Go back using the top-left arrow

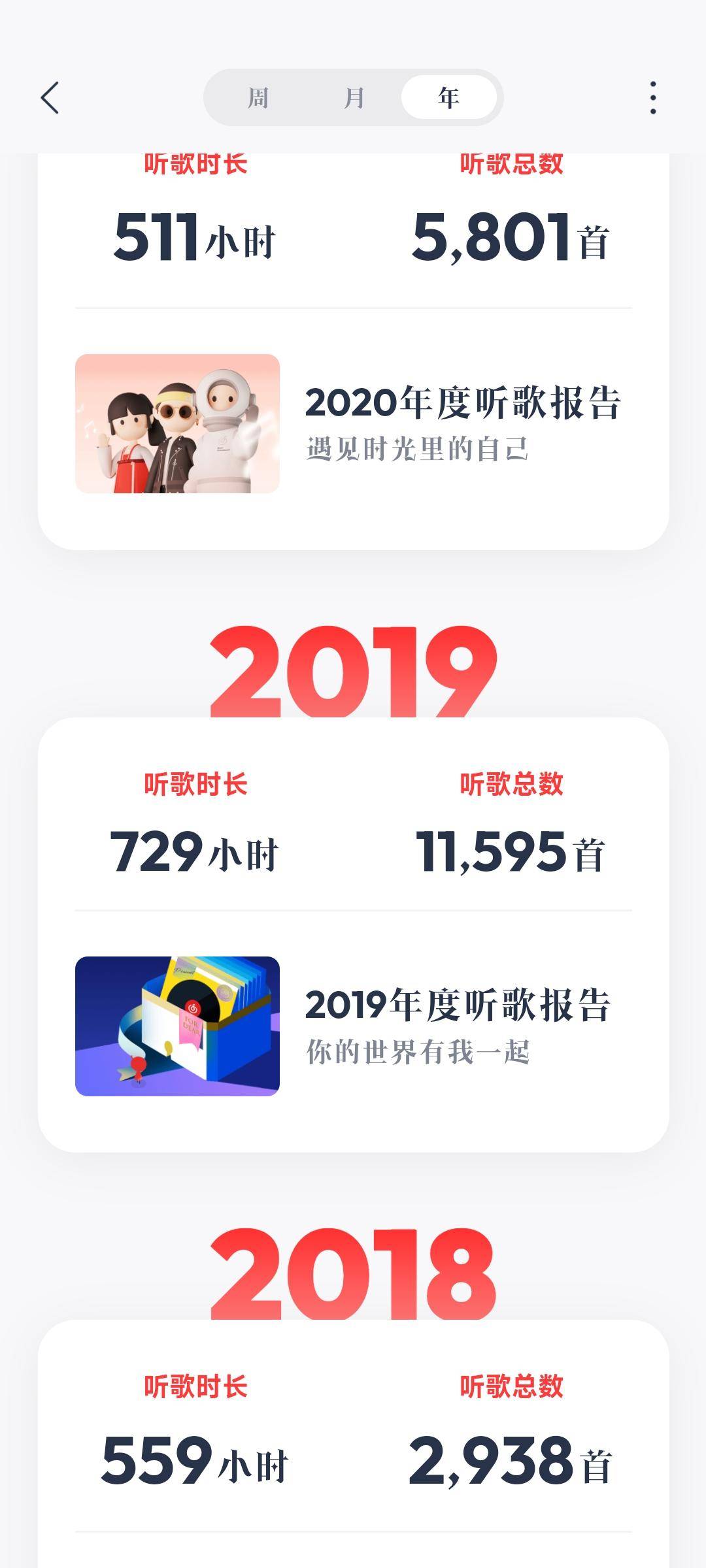50,98
